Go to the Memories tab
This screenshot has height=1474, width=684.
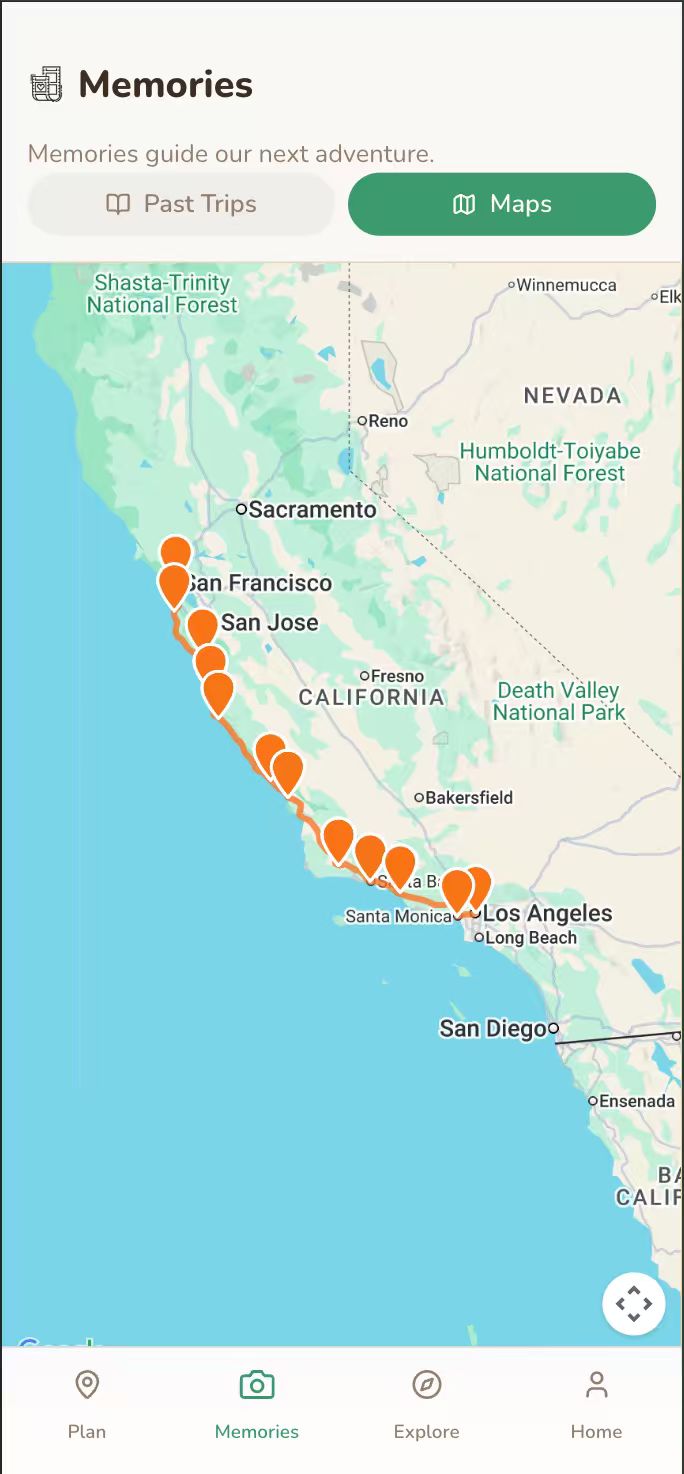[x=257, y=1405]
